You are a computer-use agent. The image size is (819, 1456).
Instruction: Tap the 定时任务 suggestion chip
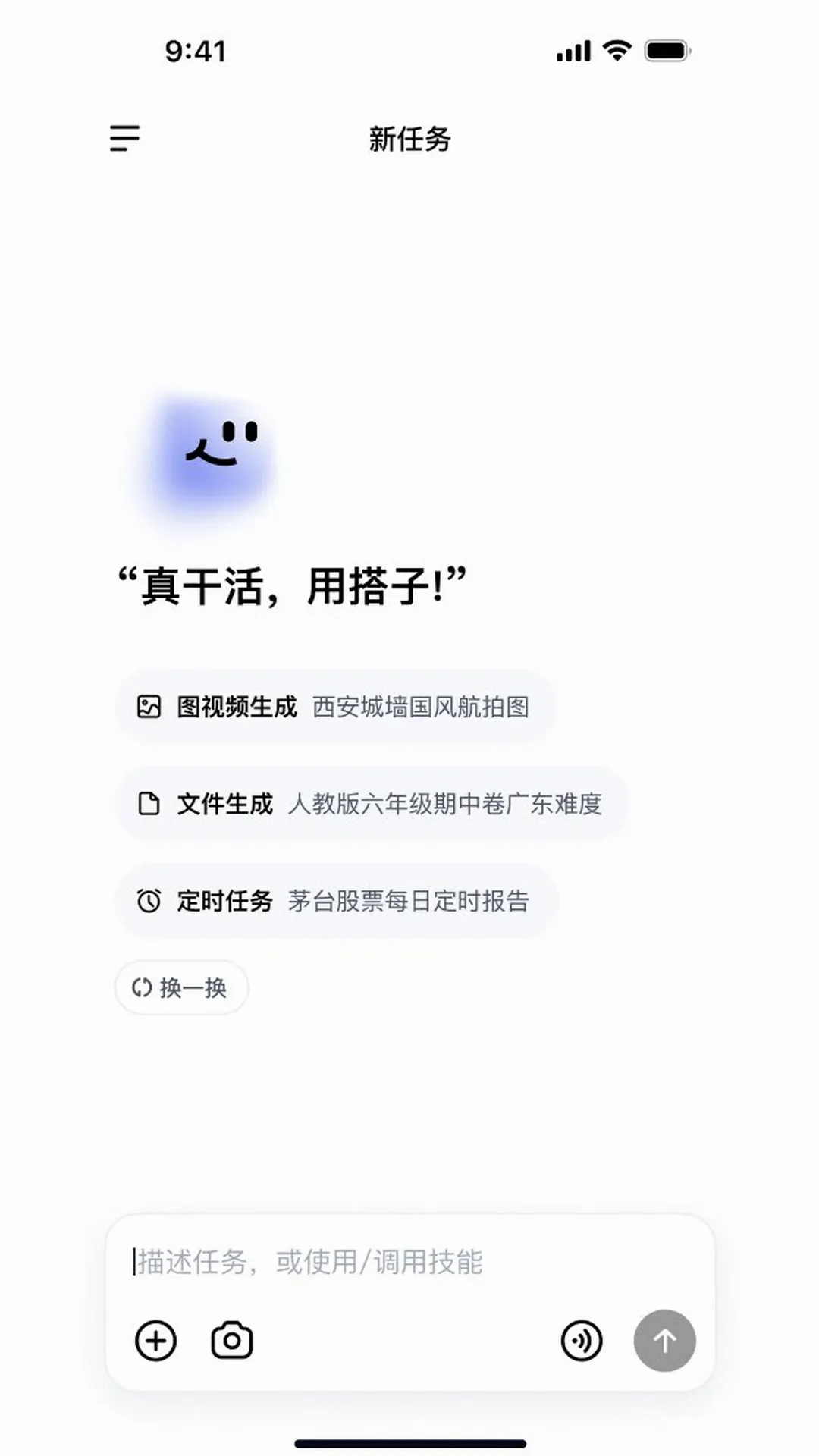tap(336, 901)
